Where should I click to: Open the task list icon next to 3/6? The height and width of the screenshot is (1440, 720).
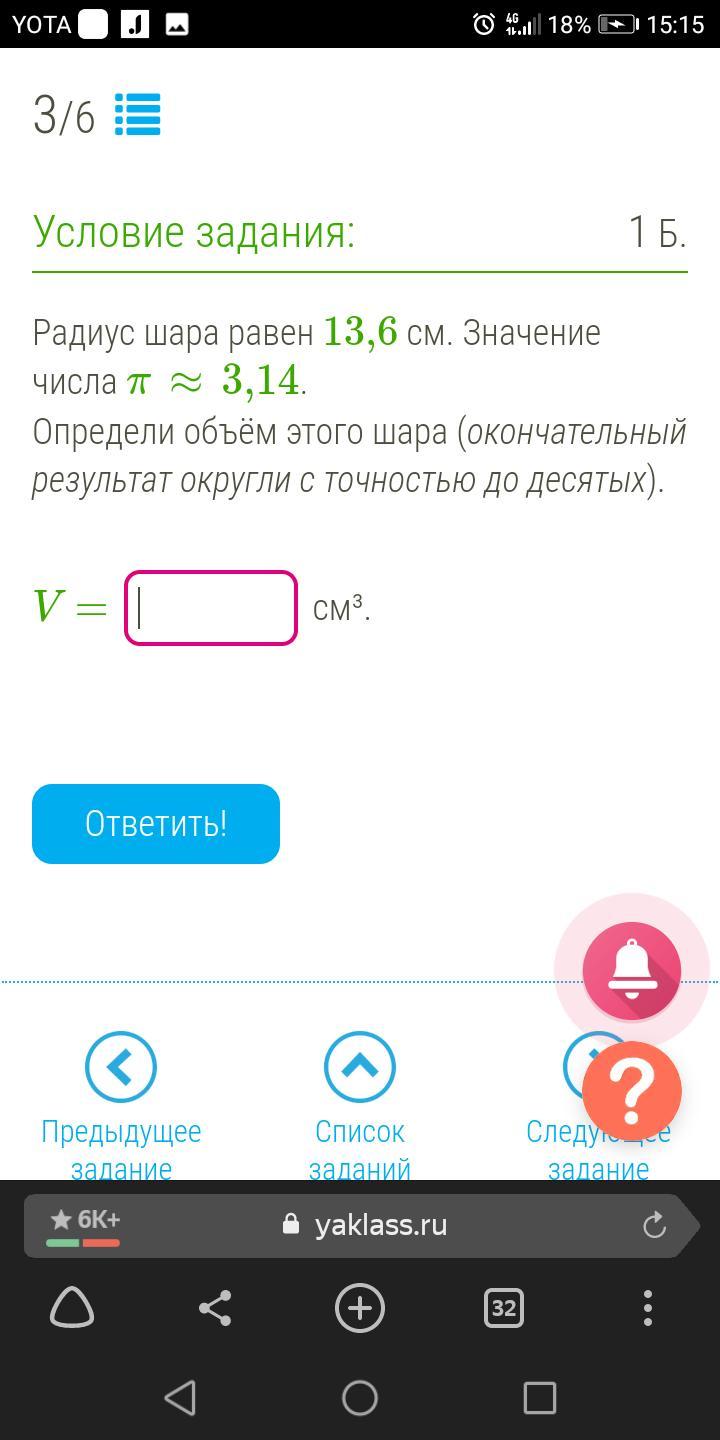coord(138,115)
